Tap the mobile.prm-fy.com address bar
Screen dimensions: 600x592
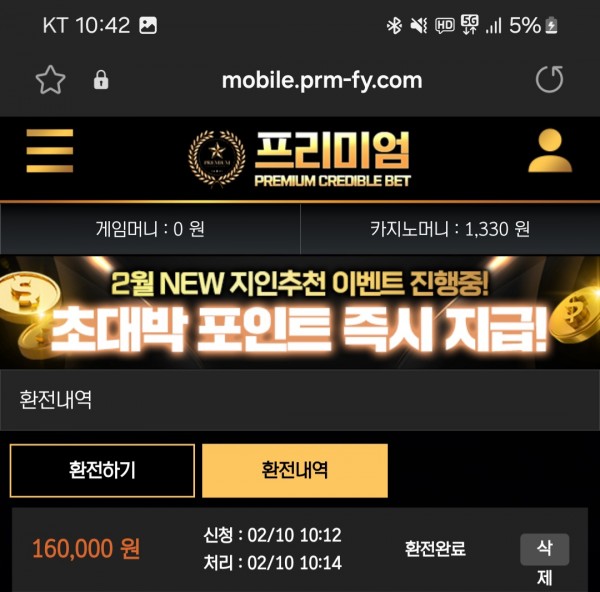pyautogui.click(x=321, y=80)
